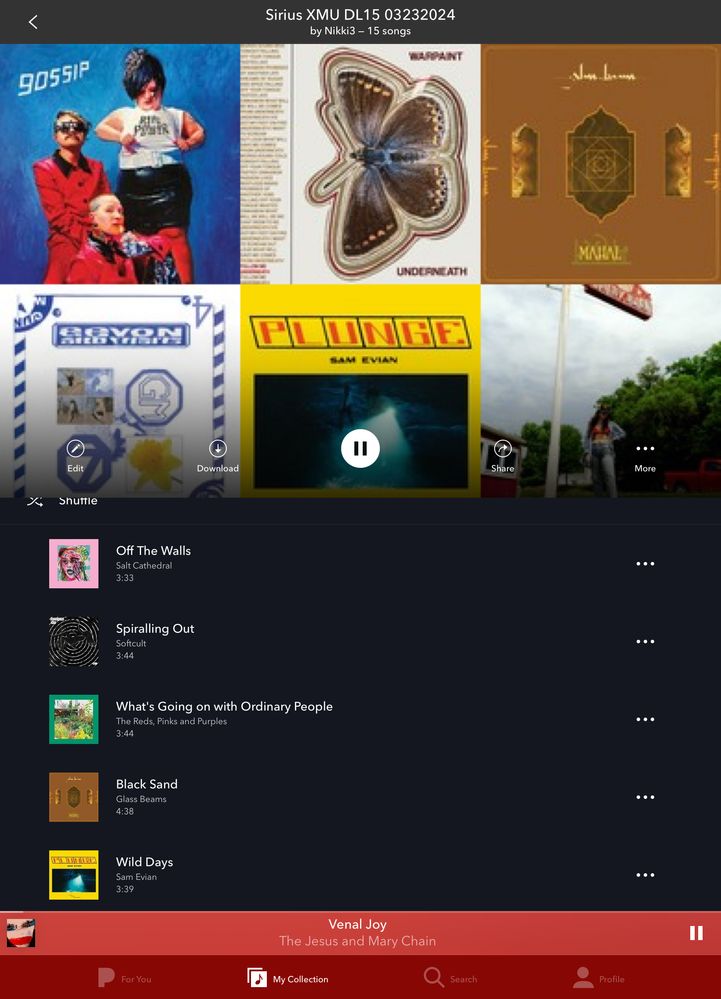
Task: Open options menu for Spiralling Out
Action: [x=645, y=642]
